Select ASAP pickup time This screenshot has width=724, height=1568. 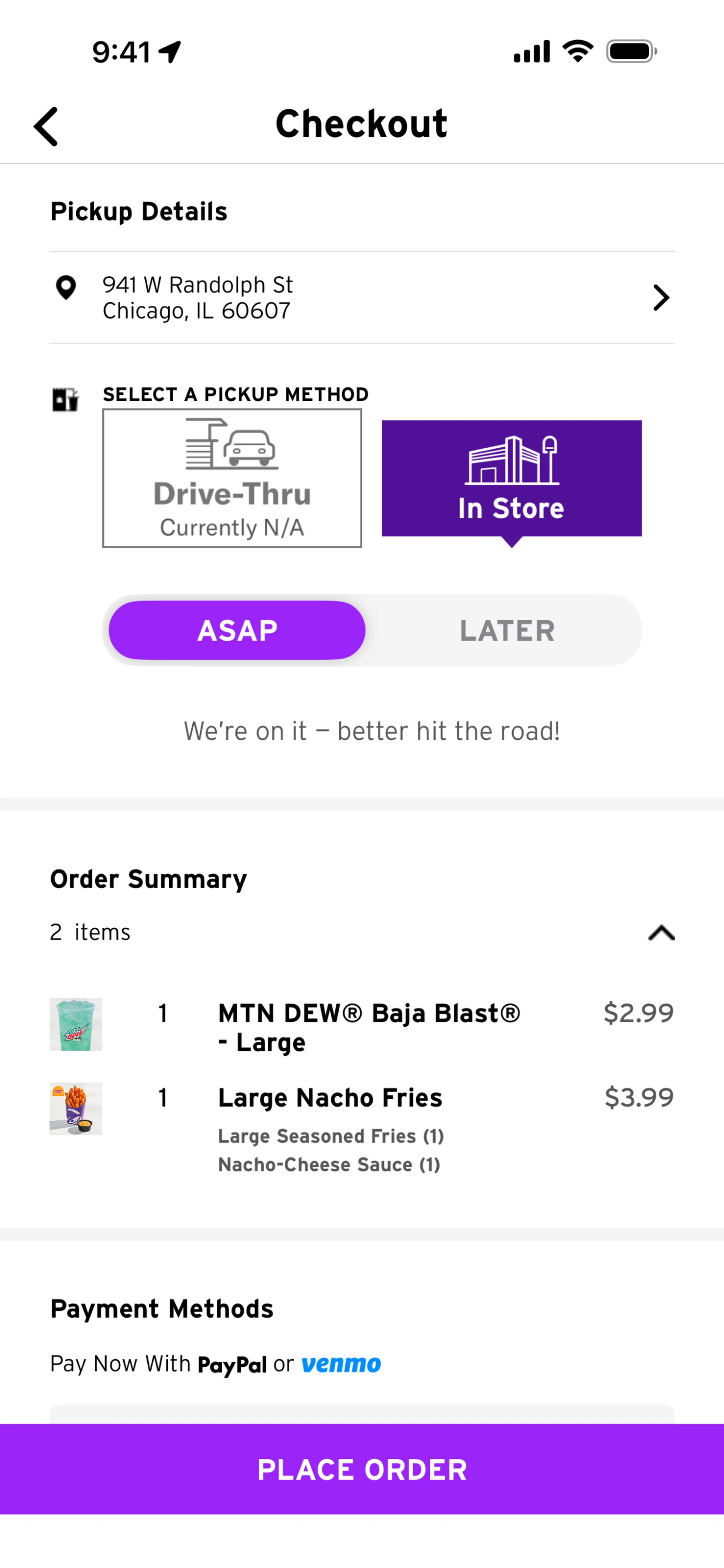point(238,630)
